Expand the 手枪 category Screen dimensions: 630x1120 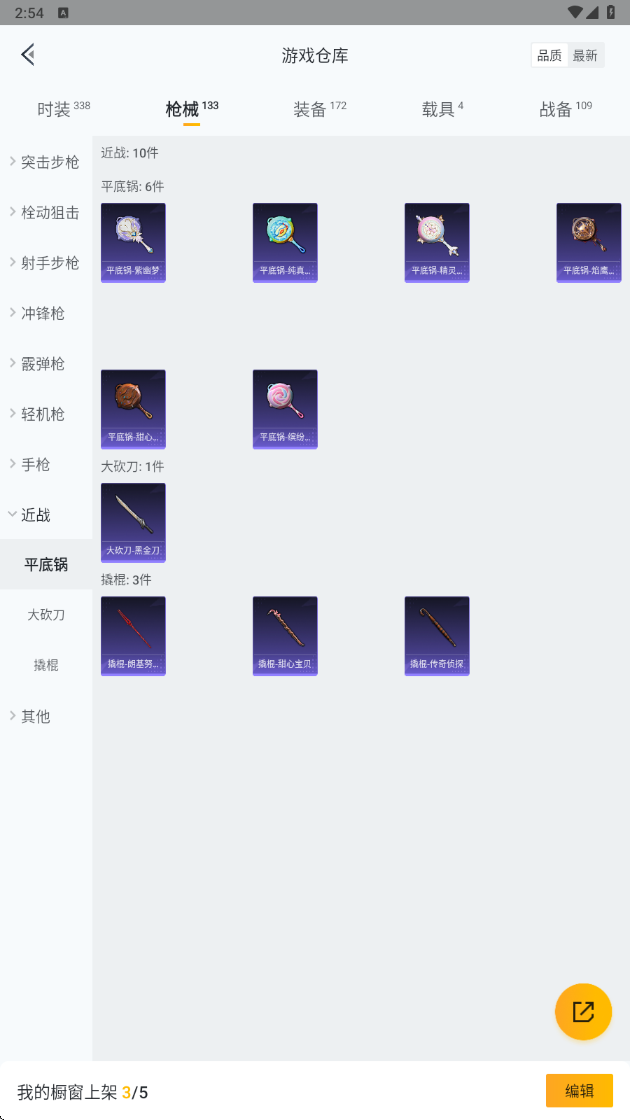(46, 464)
